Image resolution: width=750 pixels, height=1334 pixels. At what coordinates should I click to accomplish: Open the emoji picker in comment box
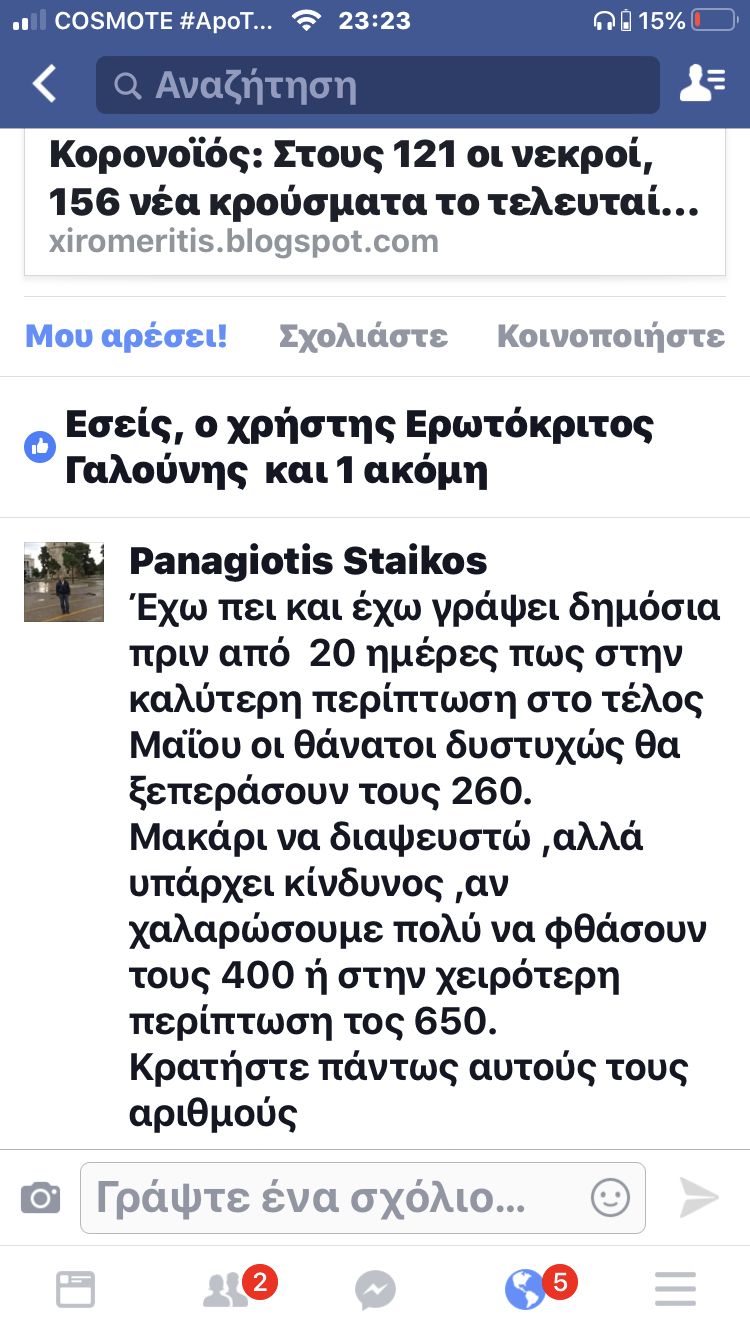(610, 1197)
